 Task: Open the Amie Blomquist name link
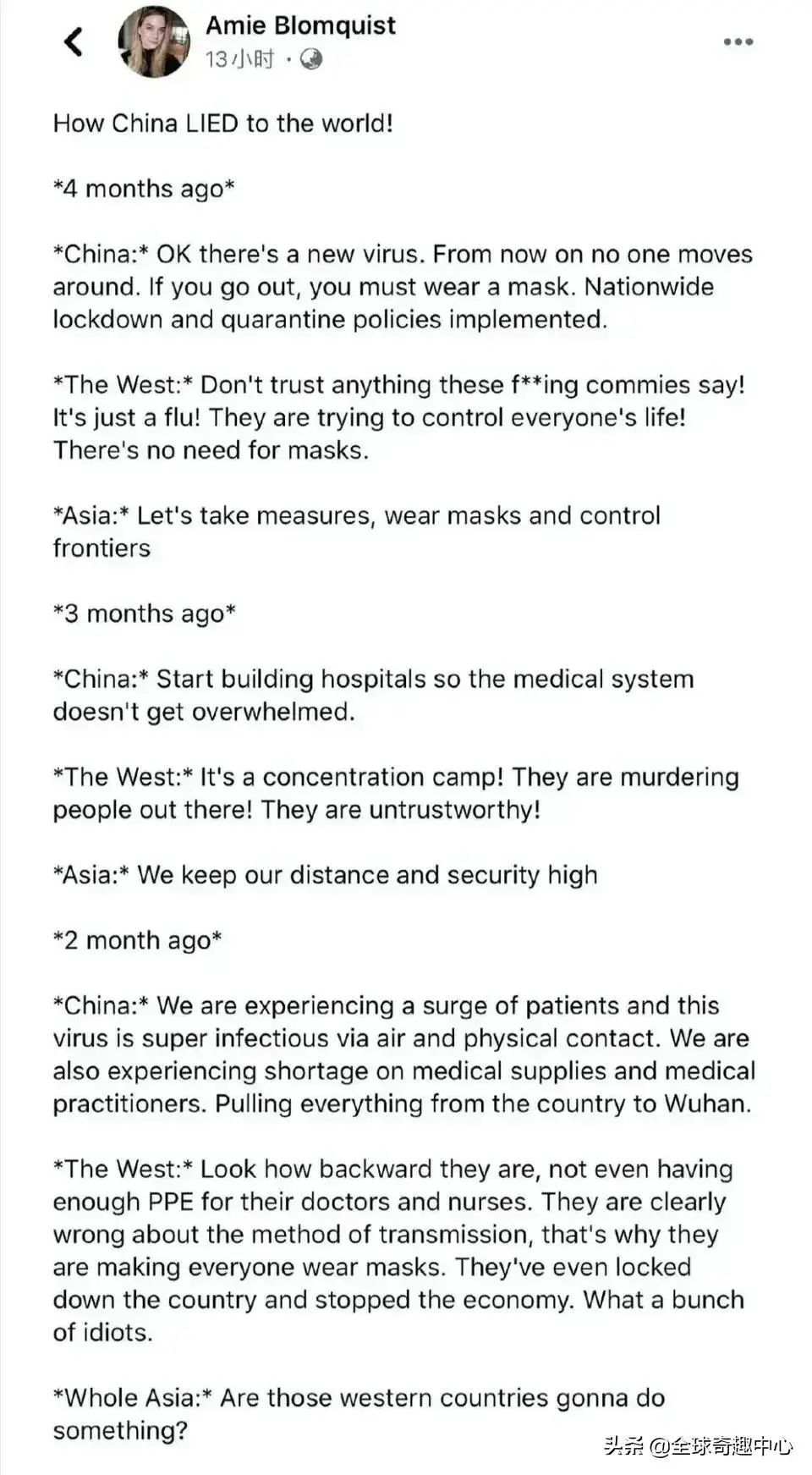pyautogui.click(x=300, y=25)
